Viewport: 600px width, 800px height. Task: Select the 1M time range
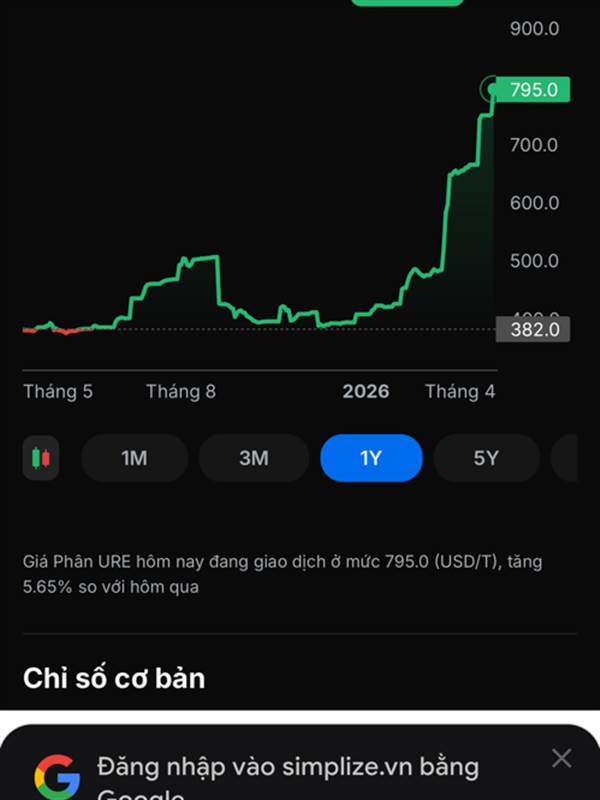click(134, 458)
